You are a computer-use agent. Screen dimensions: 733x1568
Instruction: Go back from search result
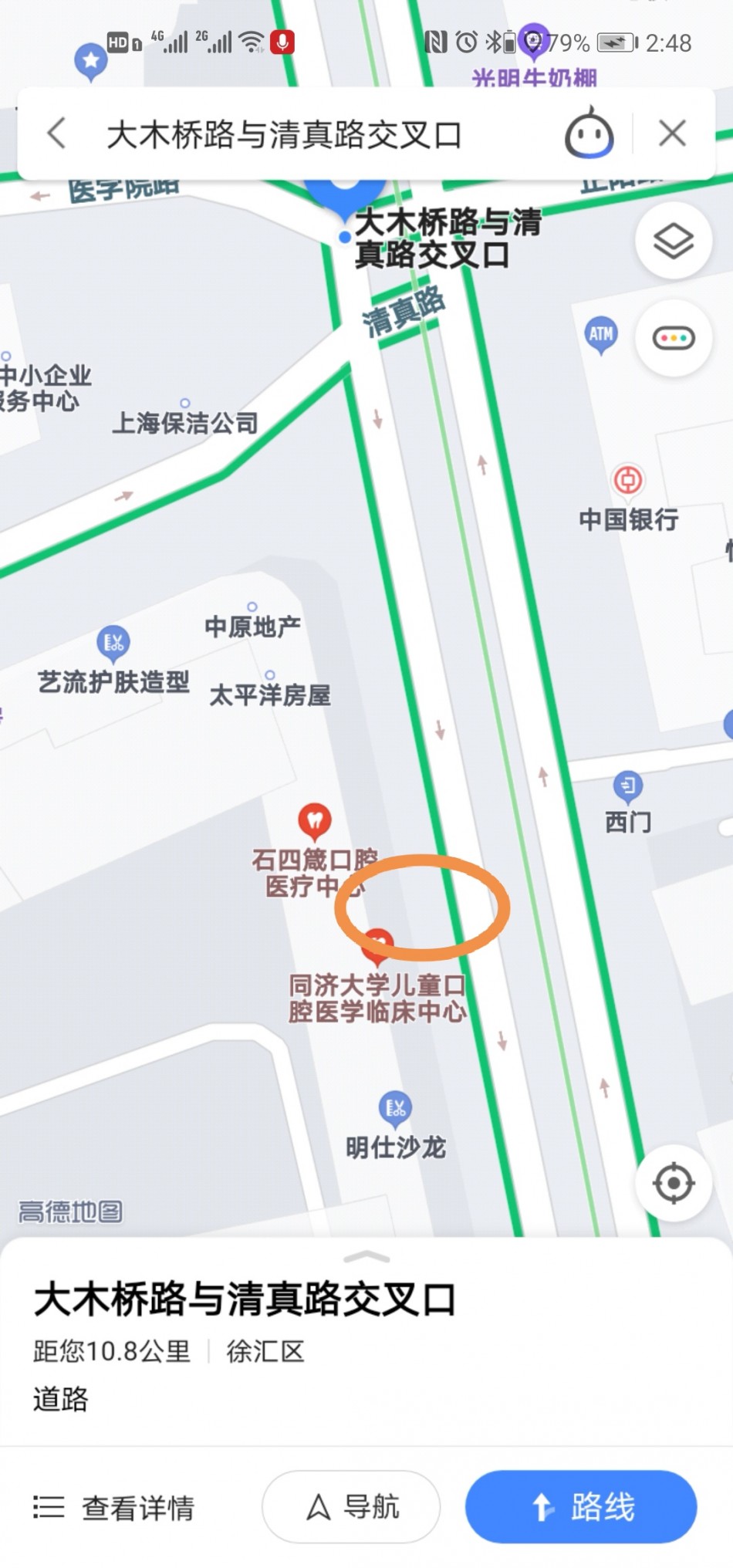tap(57, 133)
